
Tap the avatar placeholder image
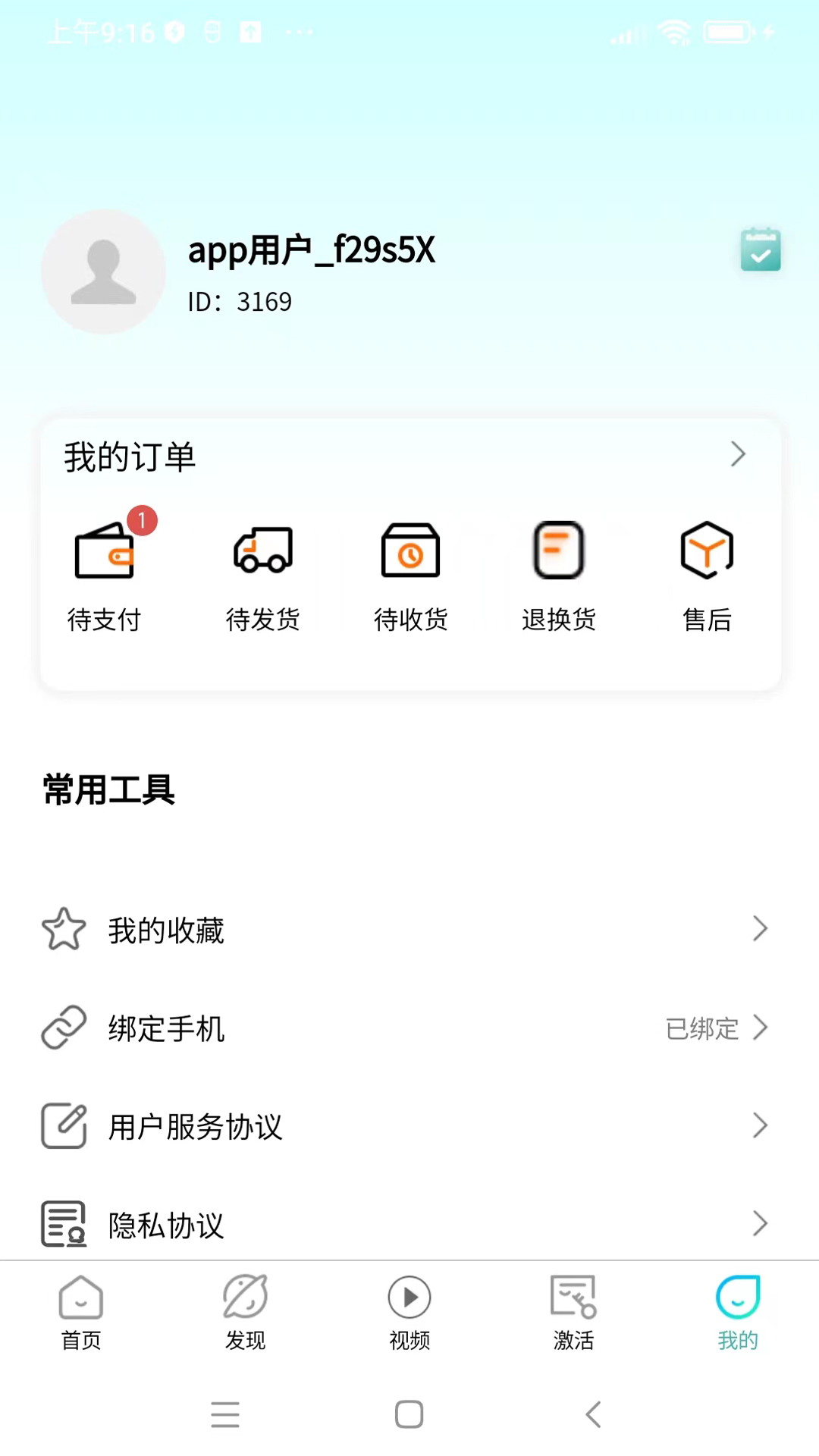pos(104,271)
